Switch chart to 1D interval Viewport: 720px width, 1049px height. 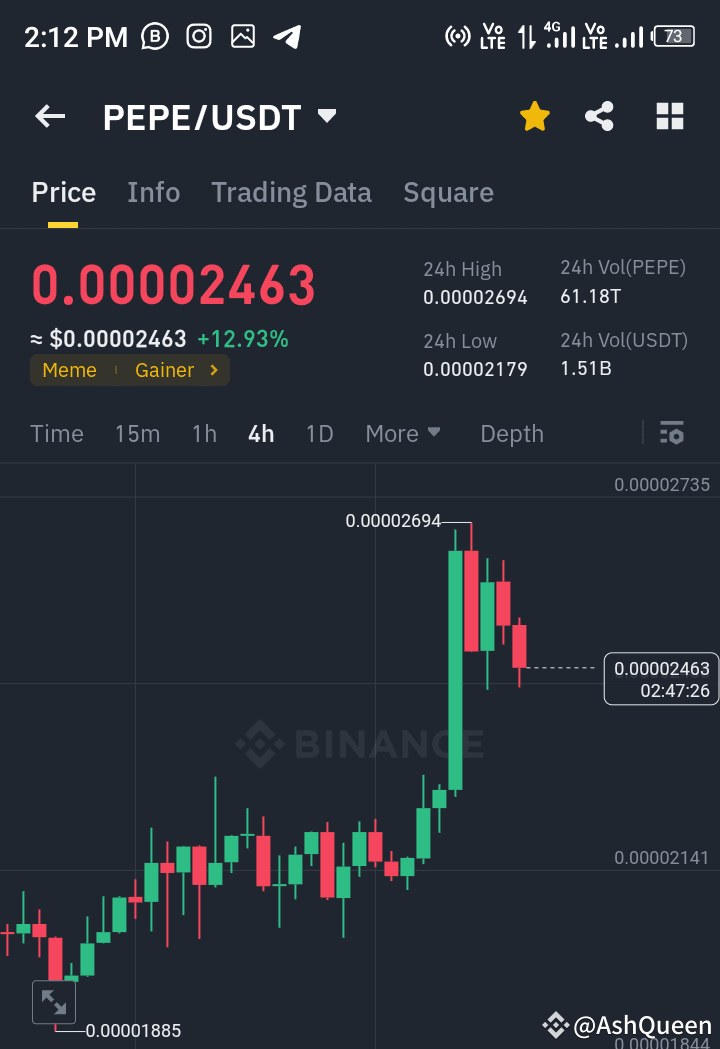pos(319,433)
